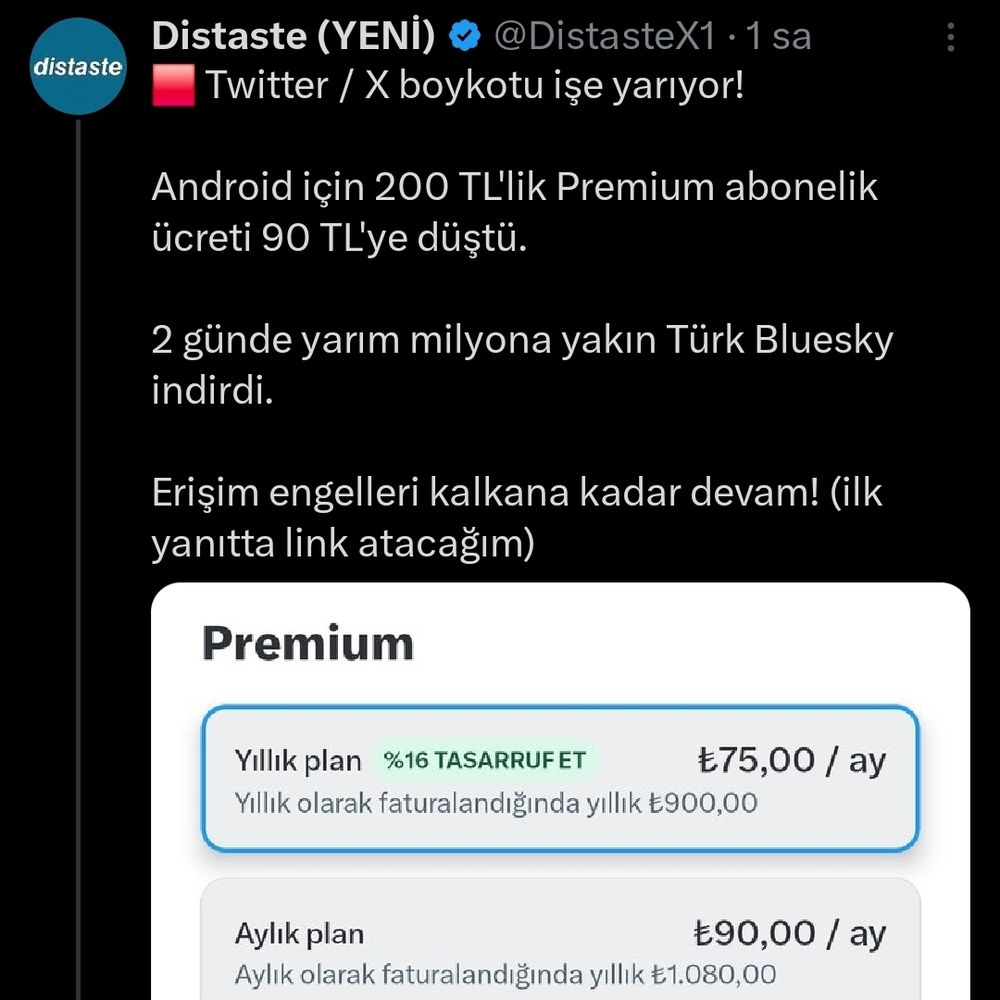
Task: Open the Distaste profile avatar
Action: (77, 67)
